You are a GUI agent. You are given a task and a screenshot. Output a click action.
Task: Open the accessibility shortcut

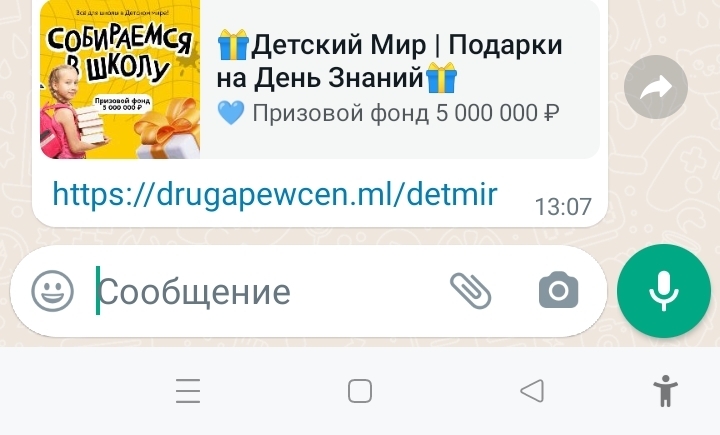coord(664,391)
